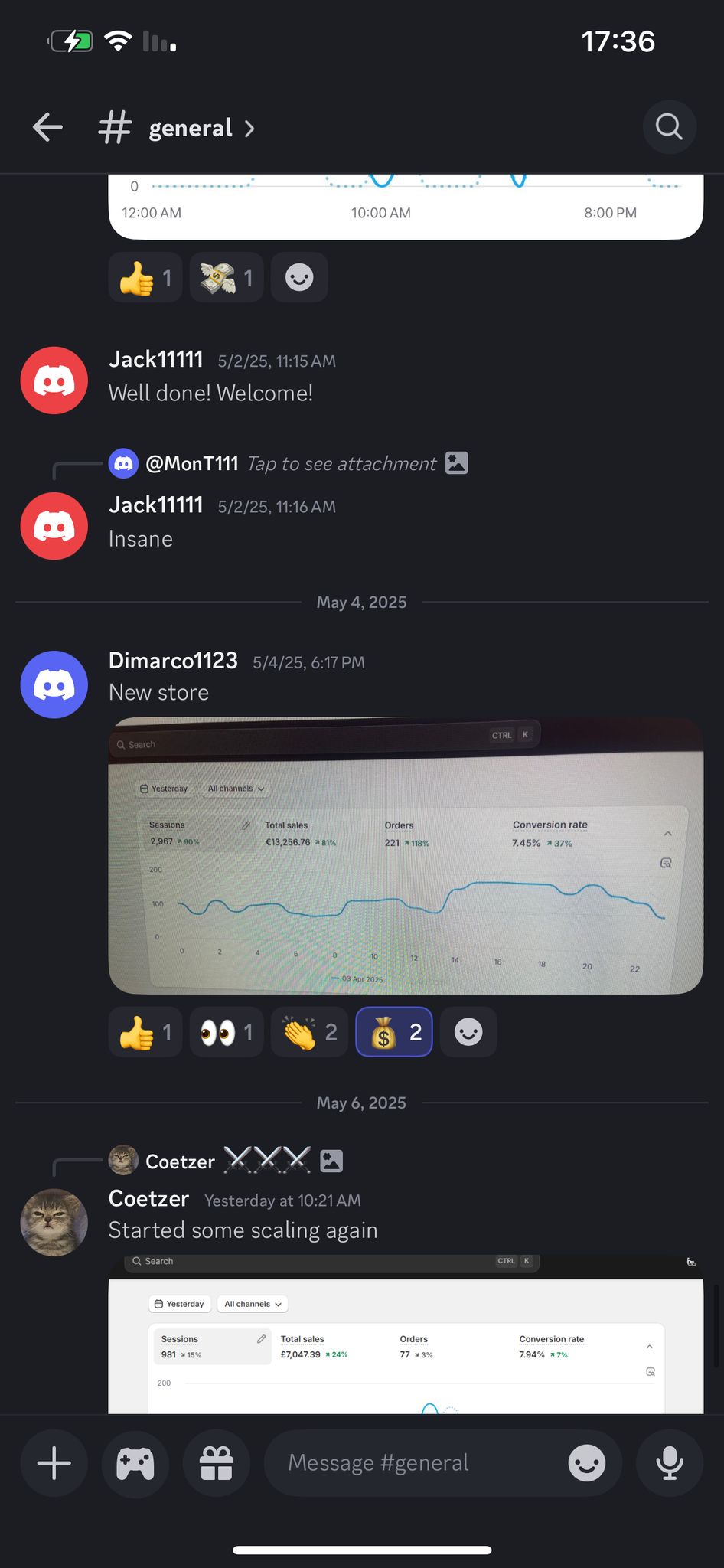724x1568 pixels.
Task: Add thumbs up reaction on the top chart image
Action: 145,277
